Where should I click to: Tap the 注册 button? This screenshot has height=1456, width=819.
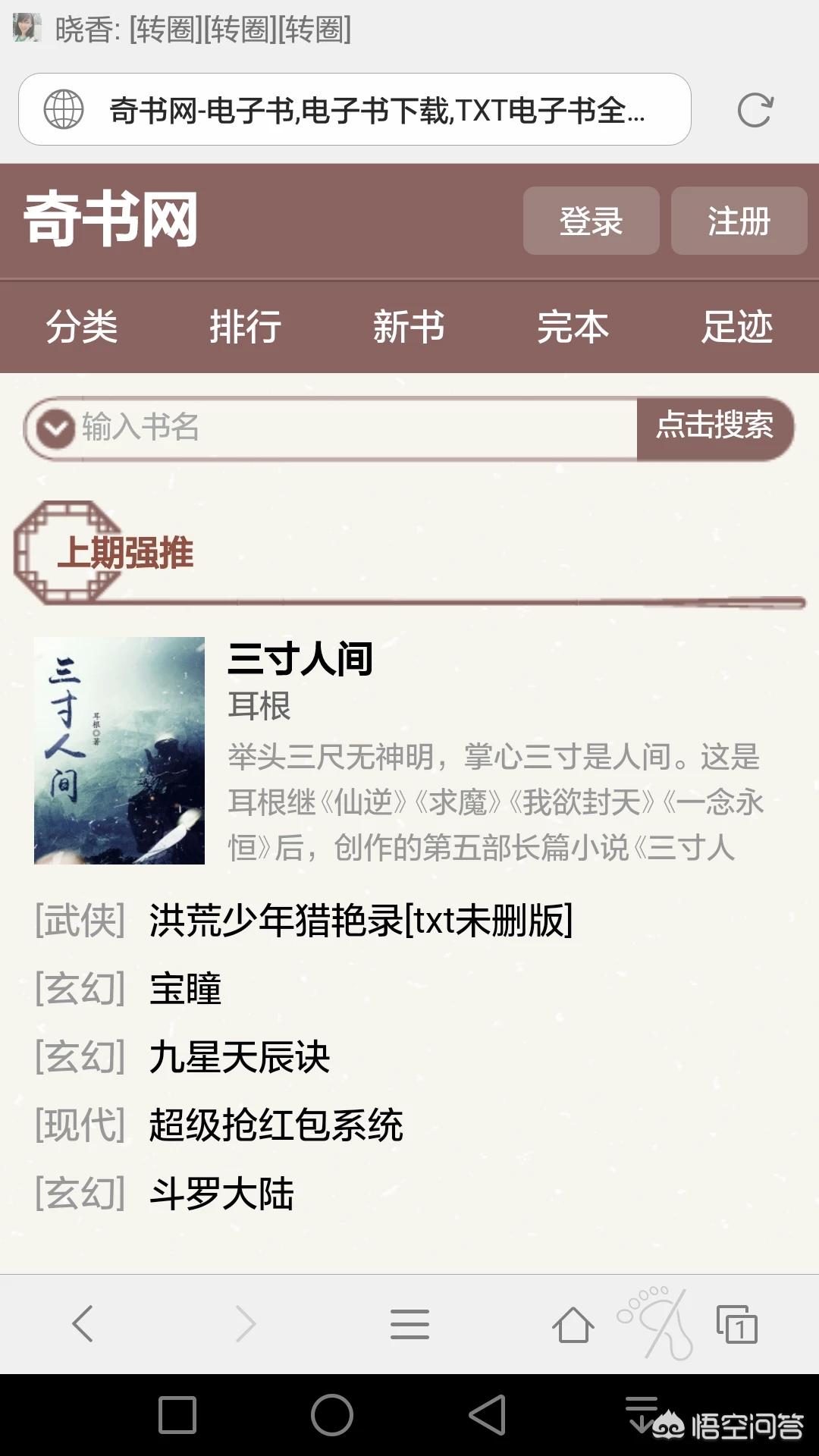(x=739, y=221)
